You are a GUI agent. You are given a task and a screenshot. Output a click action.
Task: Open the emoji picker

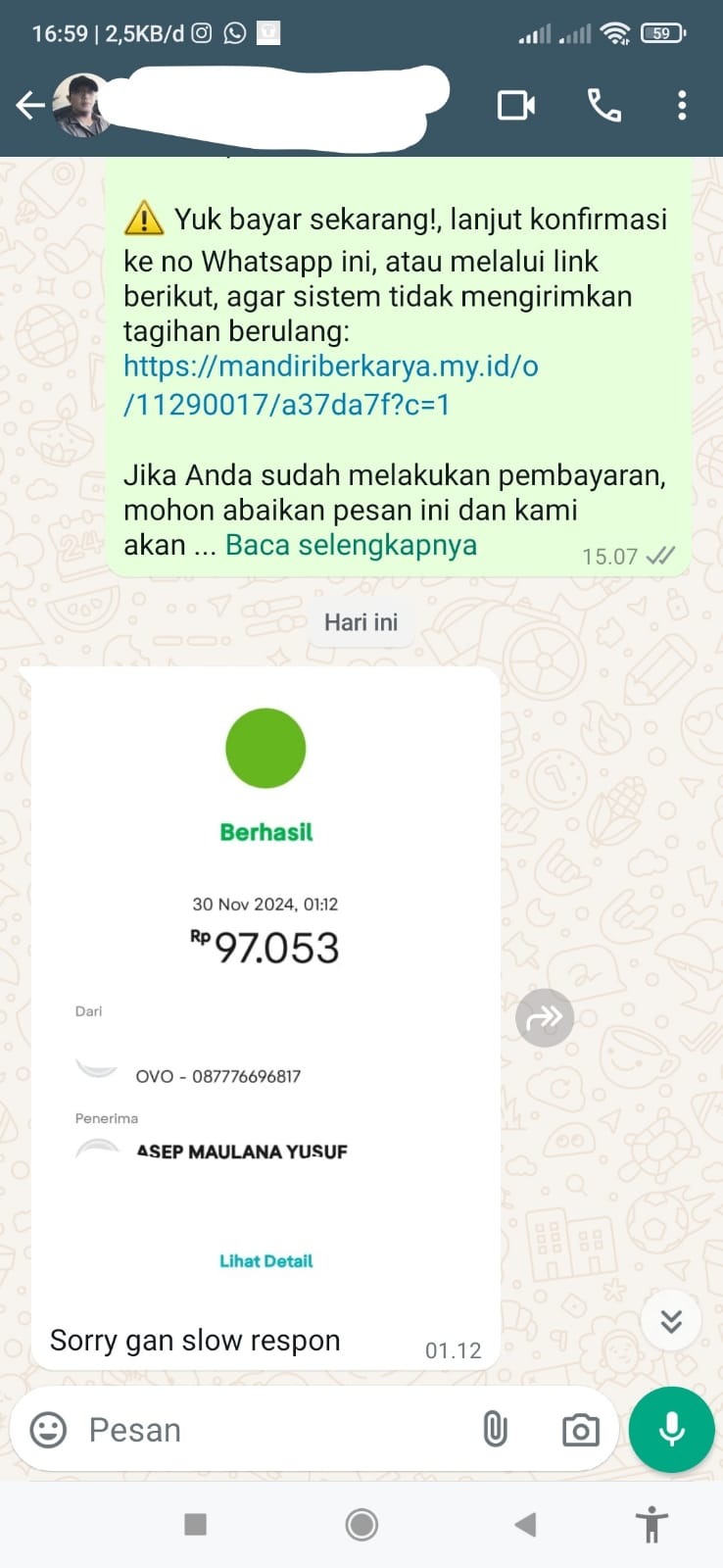click(48, 1430)
